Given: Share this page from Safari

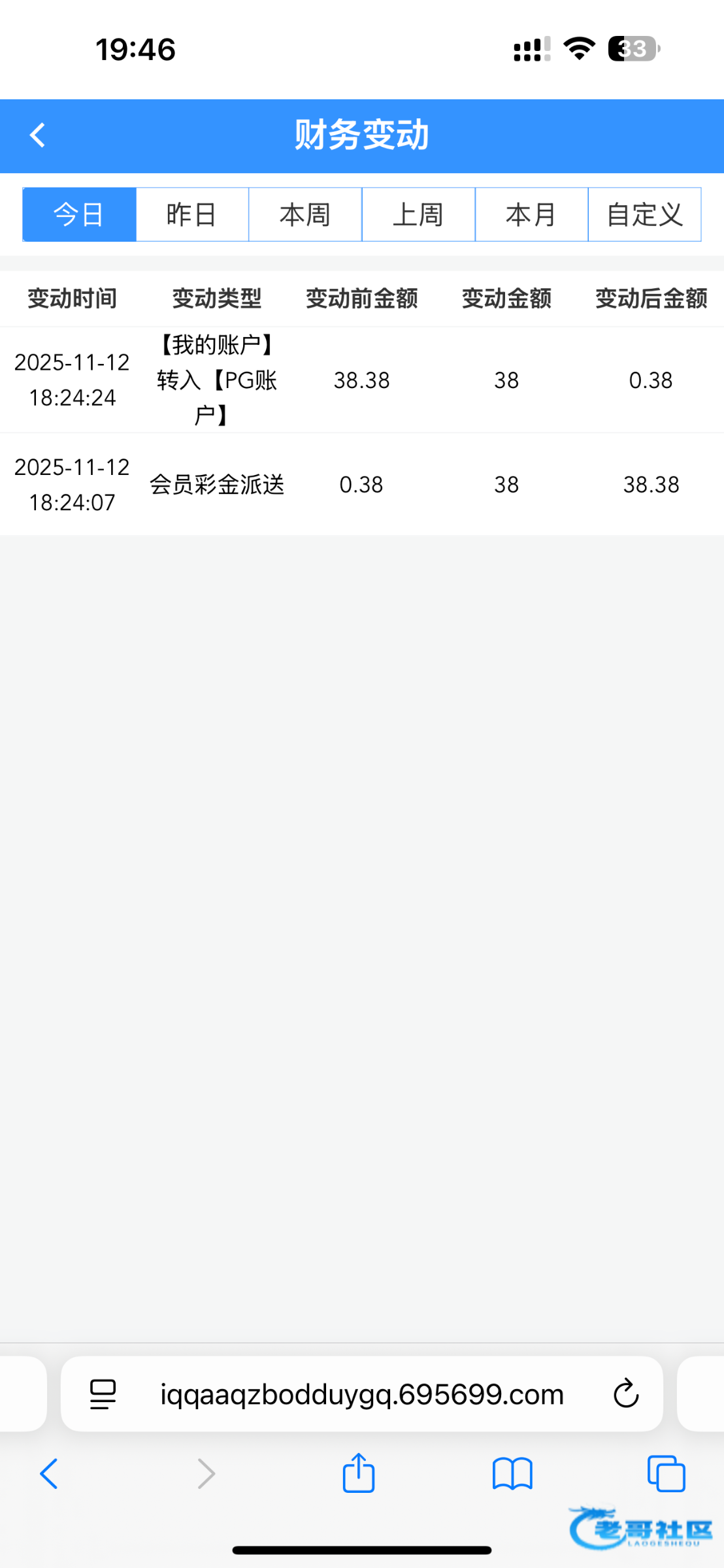Looking at the screenshot, I should point(359,1473).
